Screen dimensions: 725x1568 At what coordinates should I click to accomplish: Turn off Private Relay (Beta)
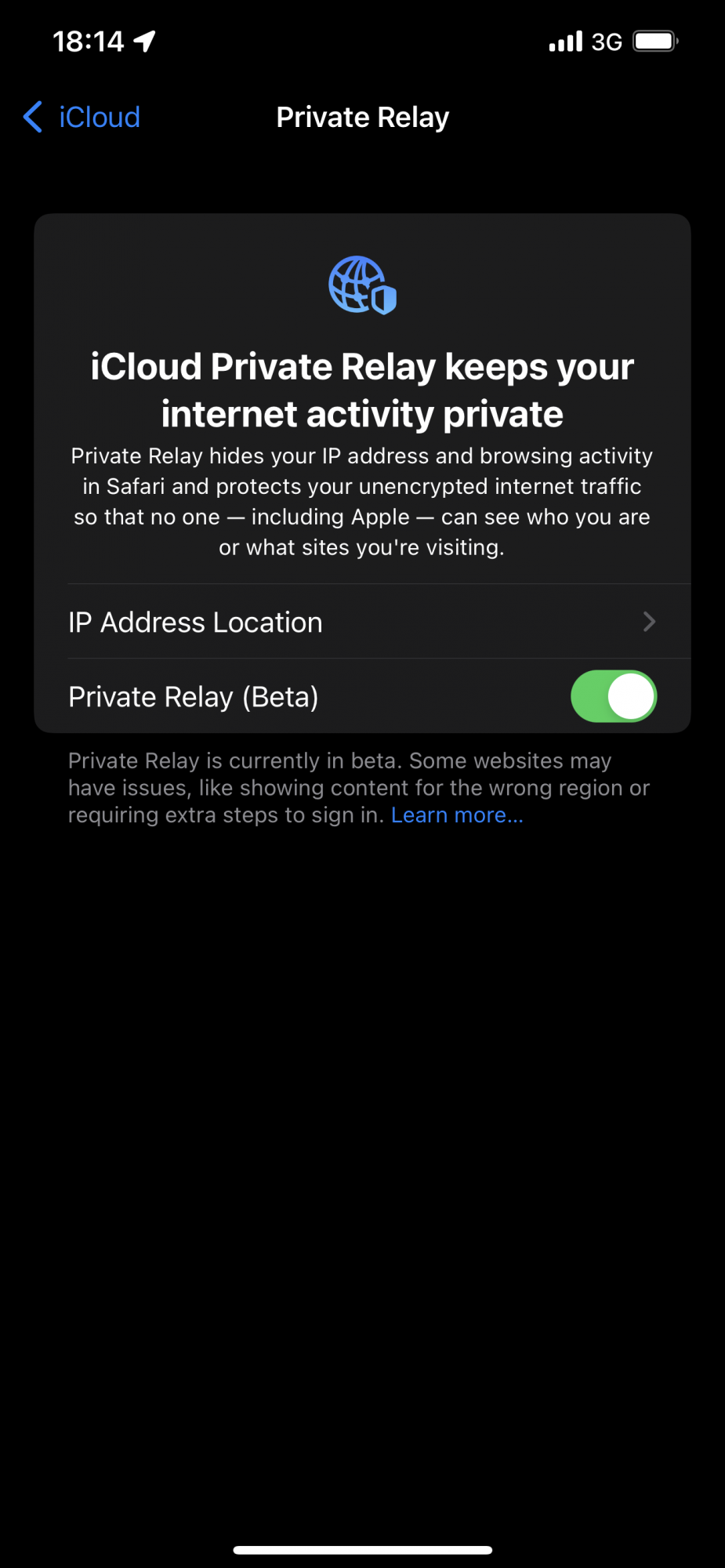click(613, 696)
